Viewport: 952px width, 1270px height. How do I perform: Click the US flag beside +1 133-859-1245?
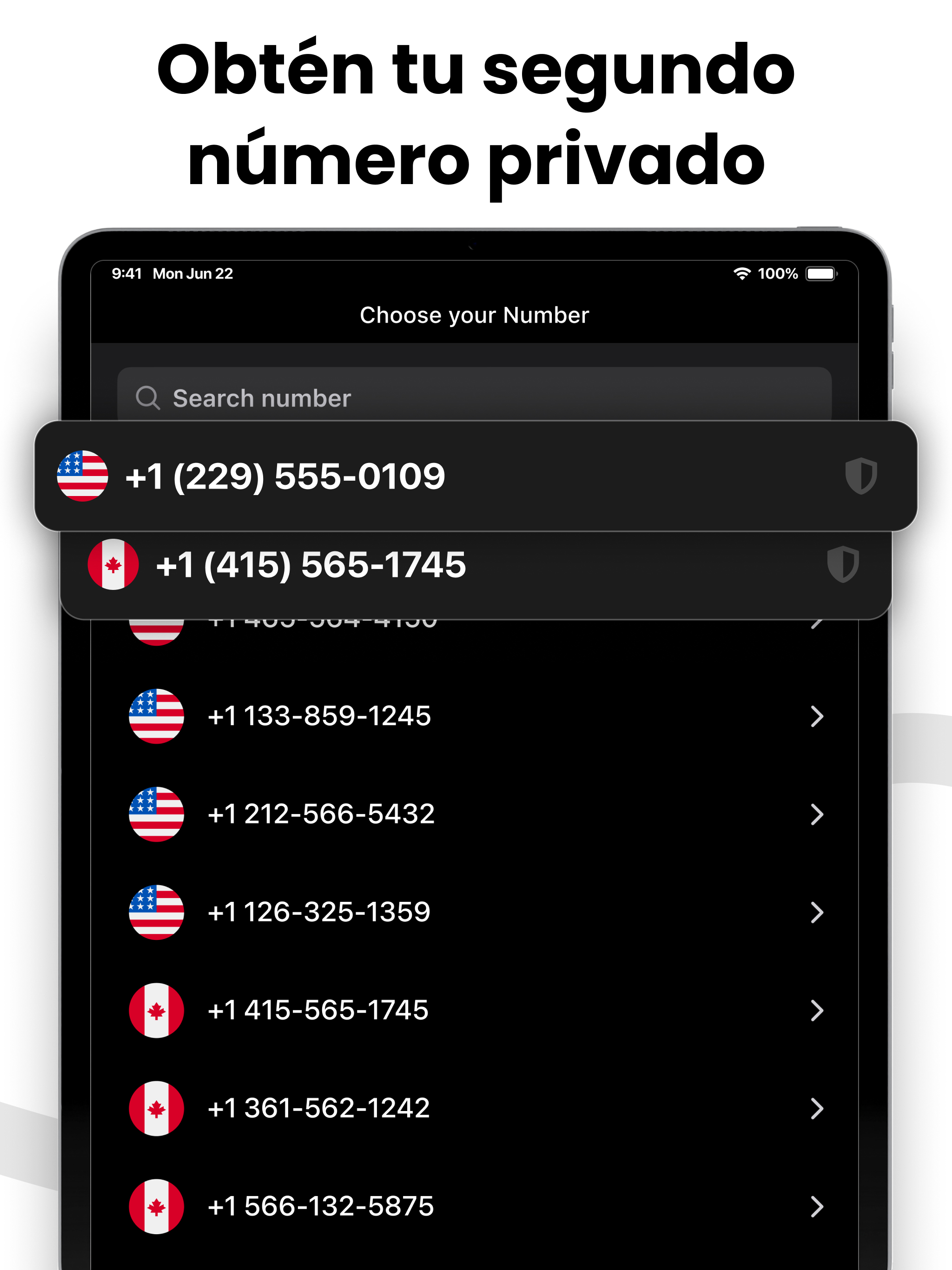(156, 716)
